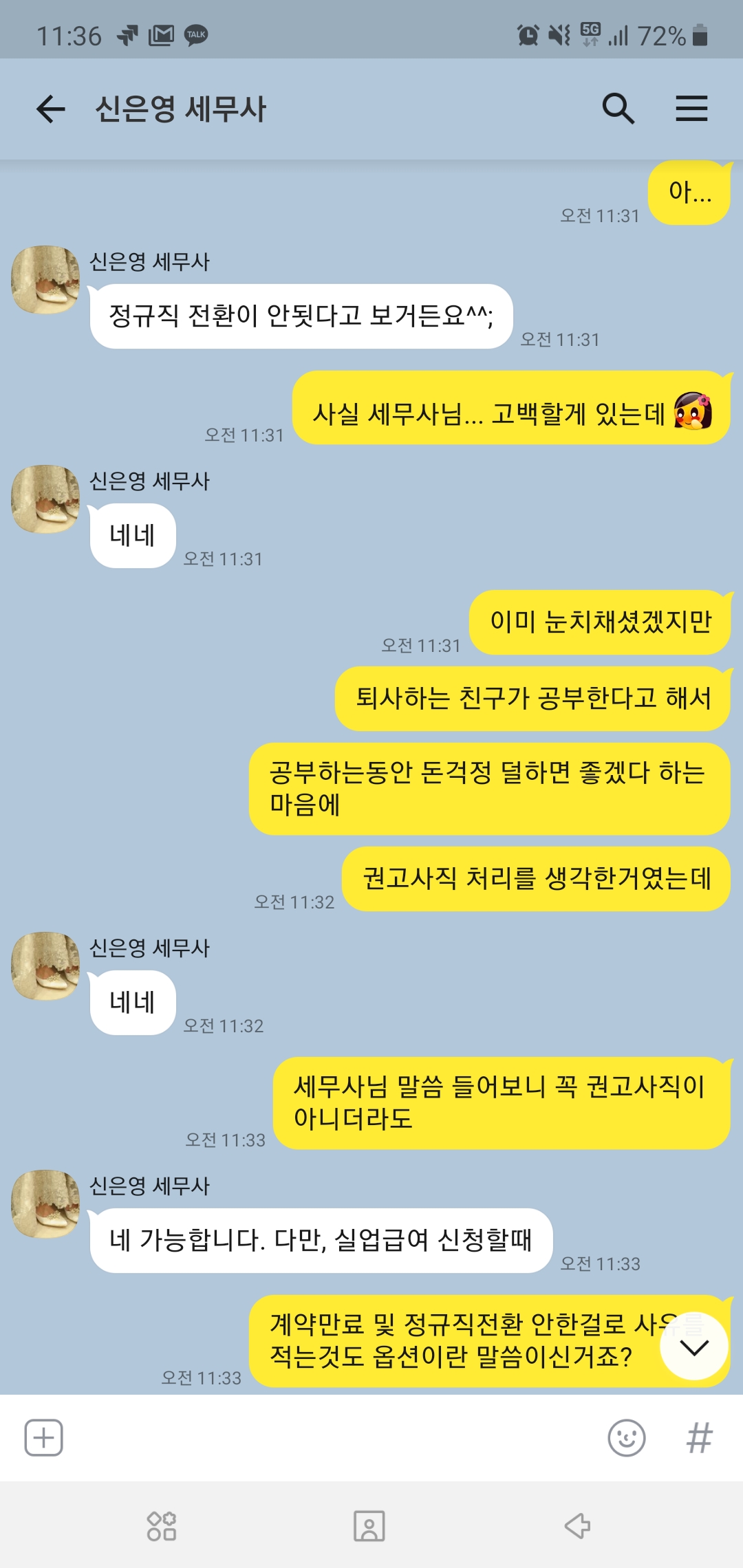Open the chat room hamburger menu
This screenshot has height=1568, width=743.
[691, 109]
